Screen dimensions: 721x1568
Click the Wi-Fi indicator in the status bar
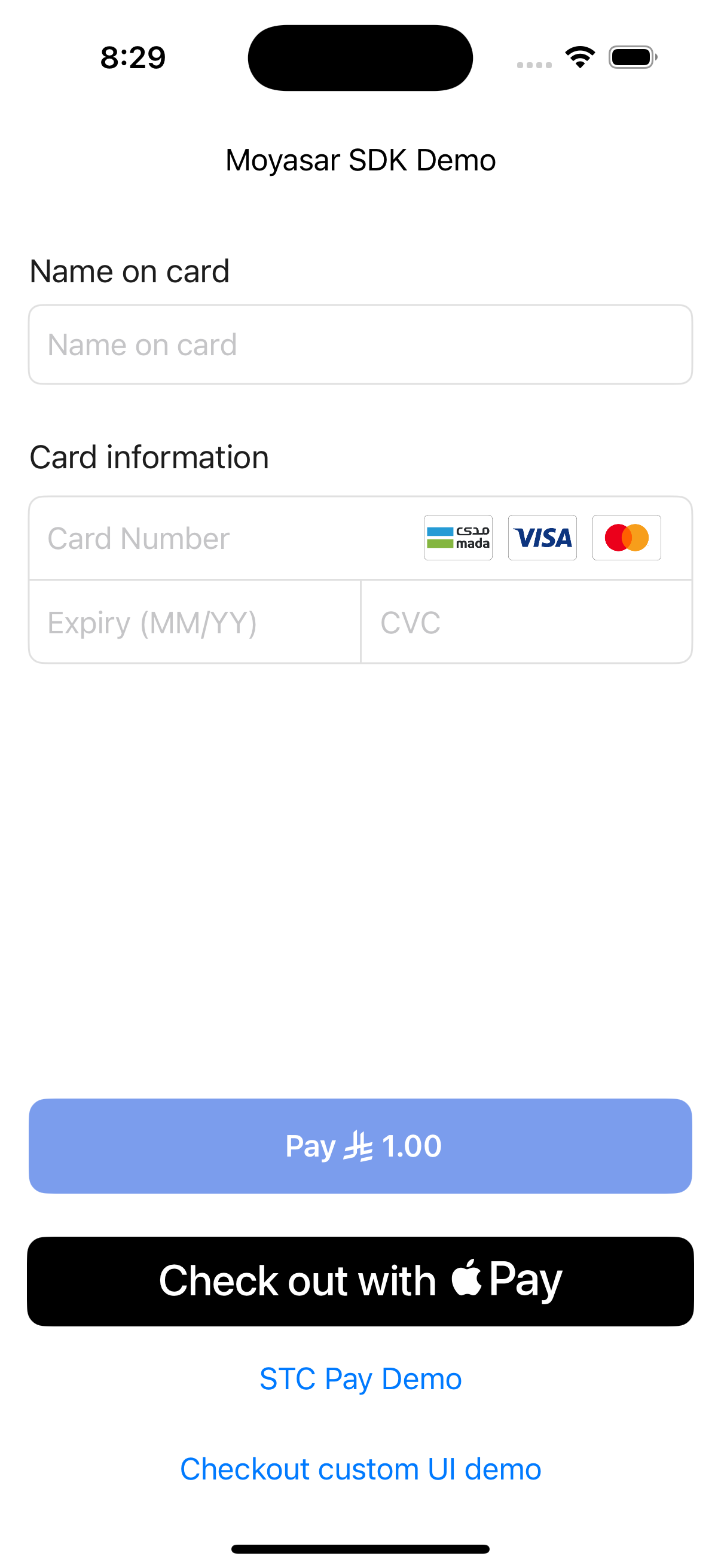pos(580,57)
